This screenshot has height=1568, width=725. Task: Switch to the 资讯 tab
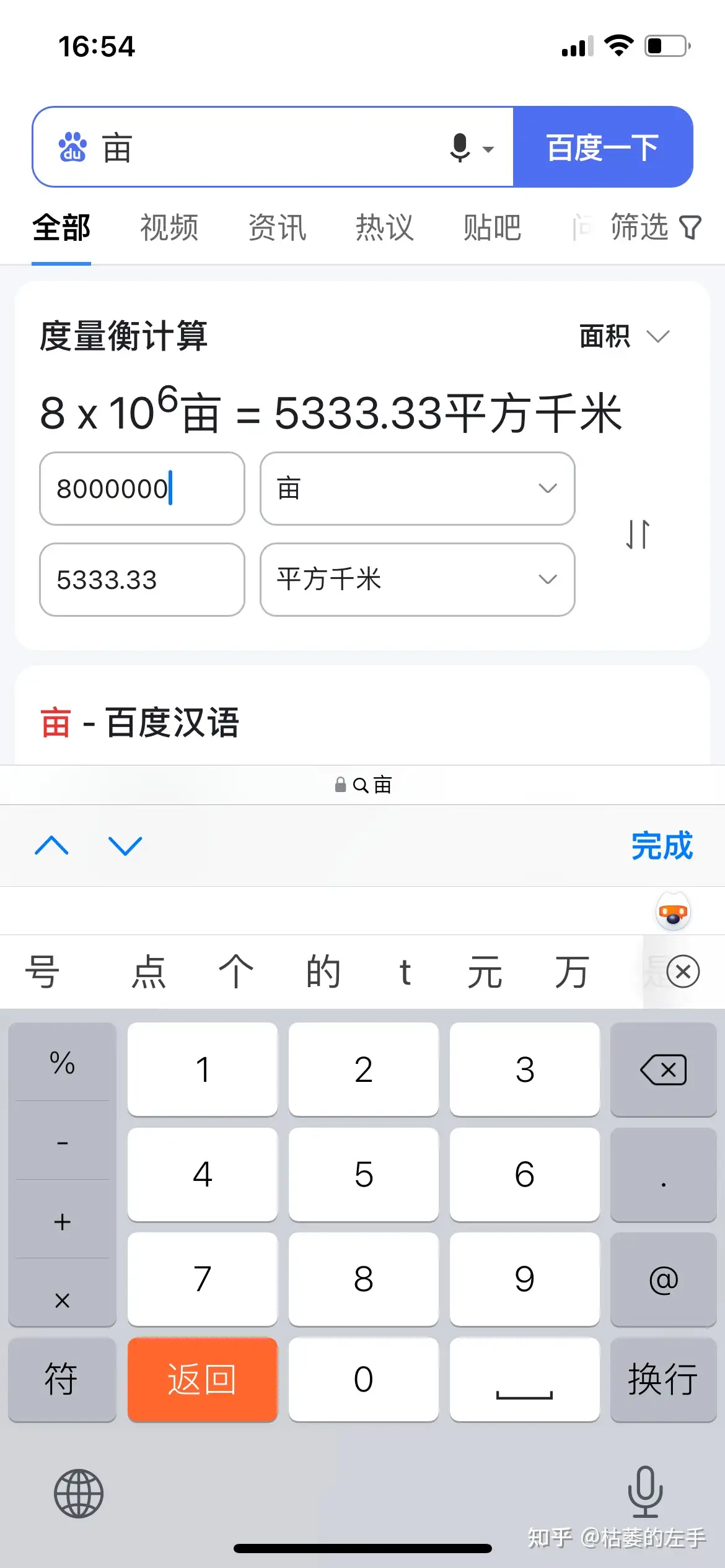click(277, 227)
